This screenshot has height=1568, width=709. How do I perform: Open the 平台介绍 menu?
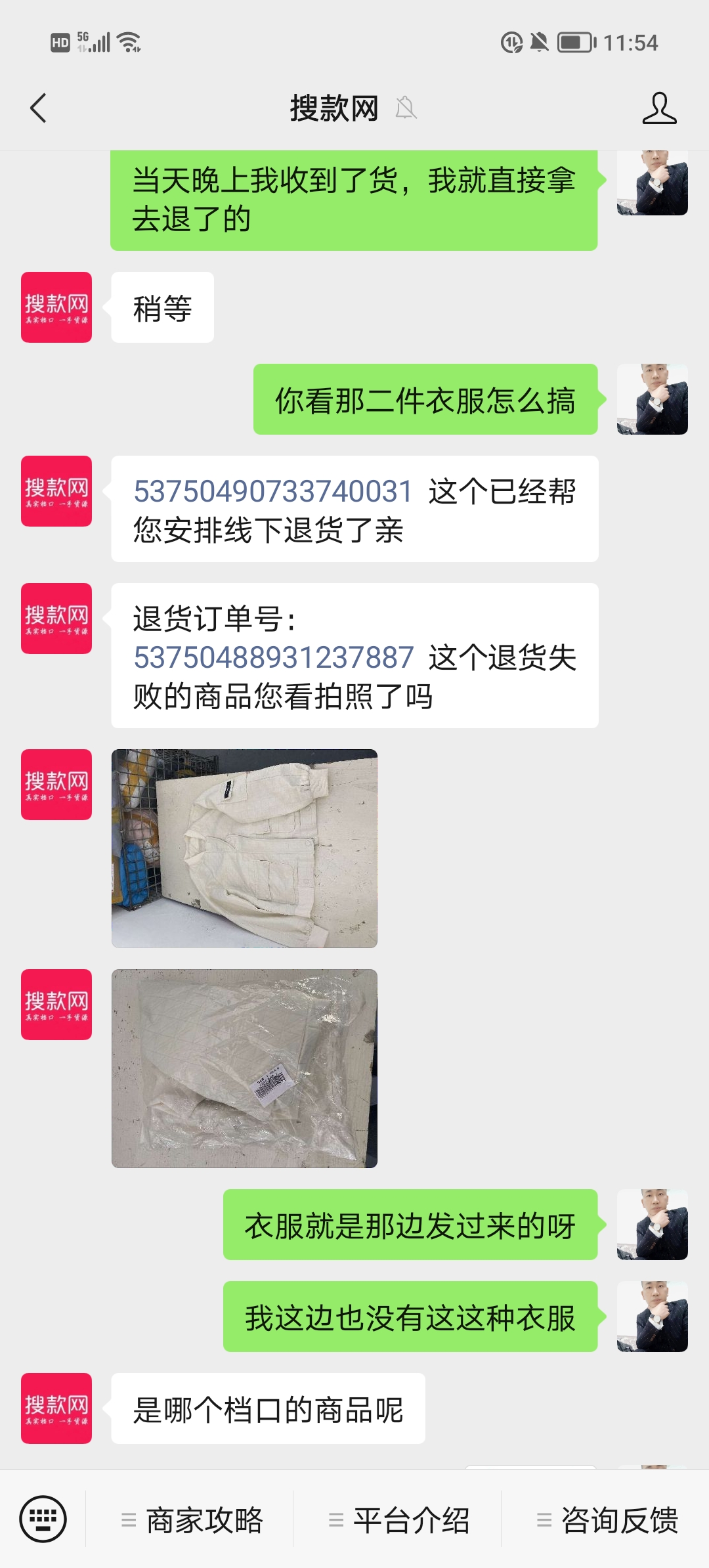(399, 1520)
